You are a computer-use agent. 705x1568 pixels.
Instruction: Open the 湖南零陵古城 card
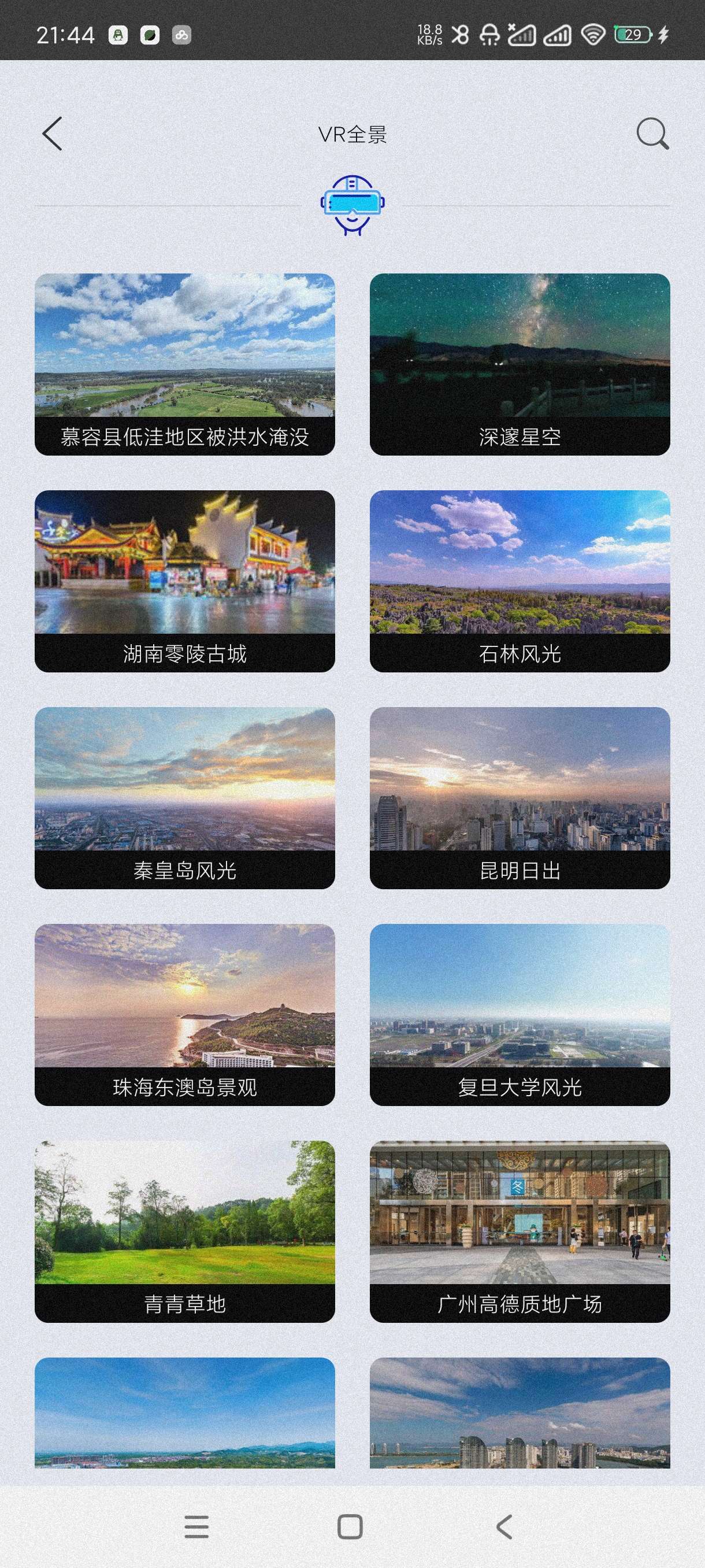[x=184, y=580]
